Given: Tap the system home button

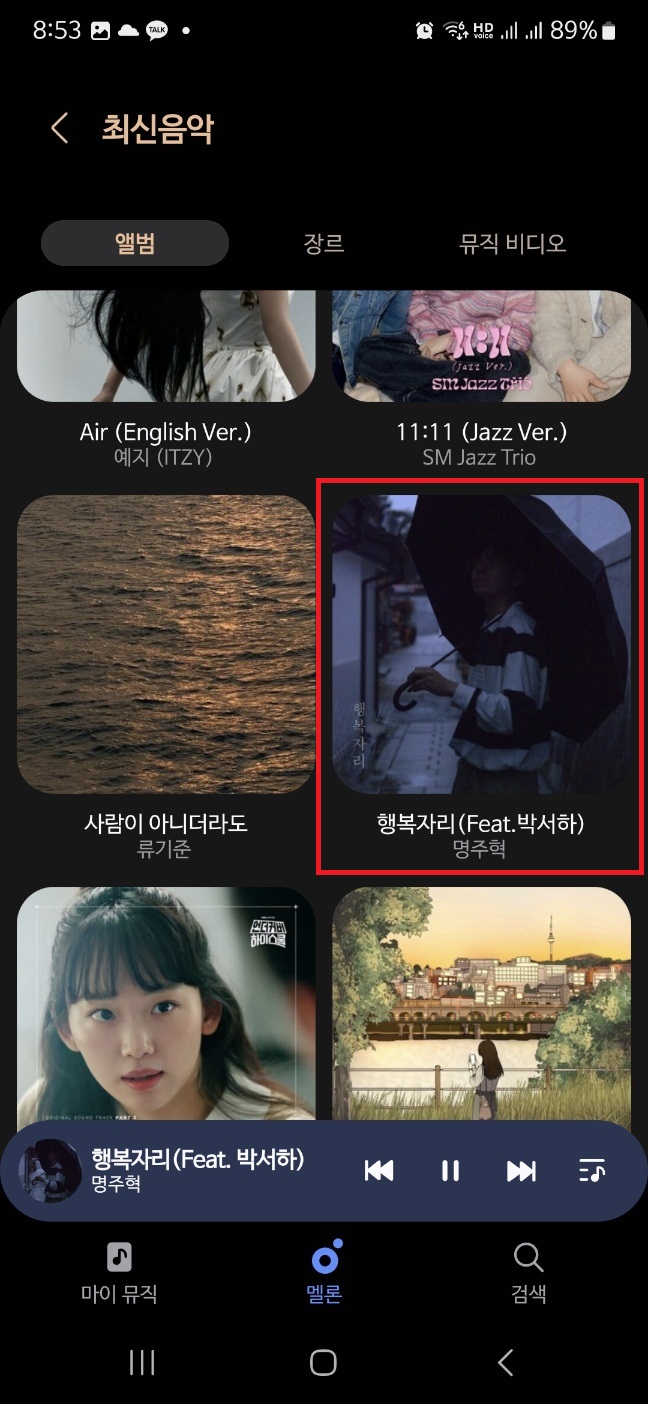Looking at the screenshot, I should (323, 1362).
